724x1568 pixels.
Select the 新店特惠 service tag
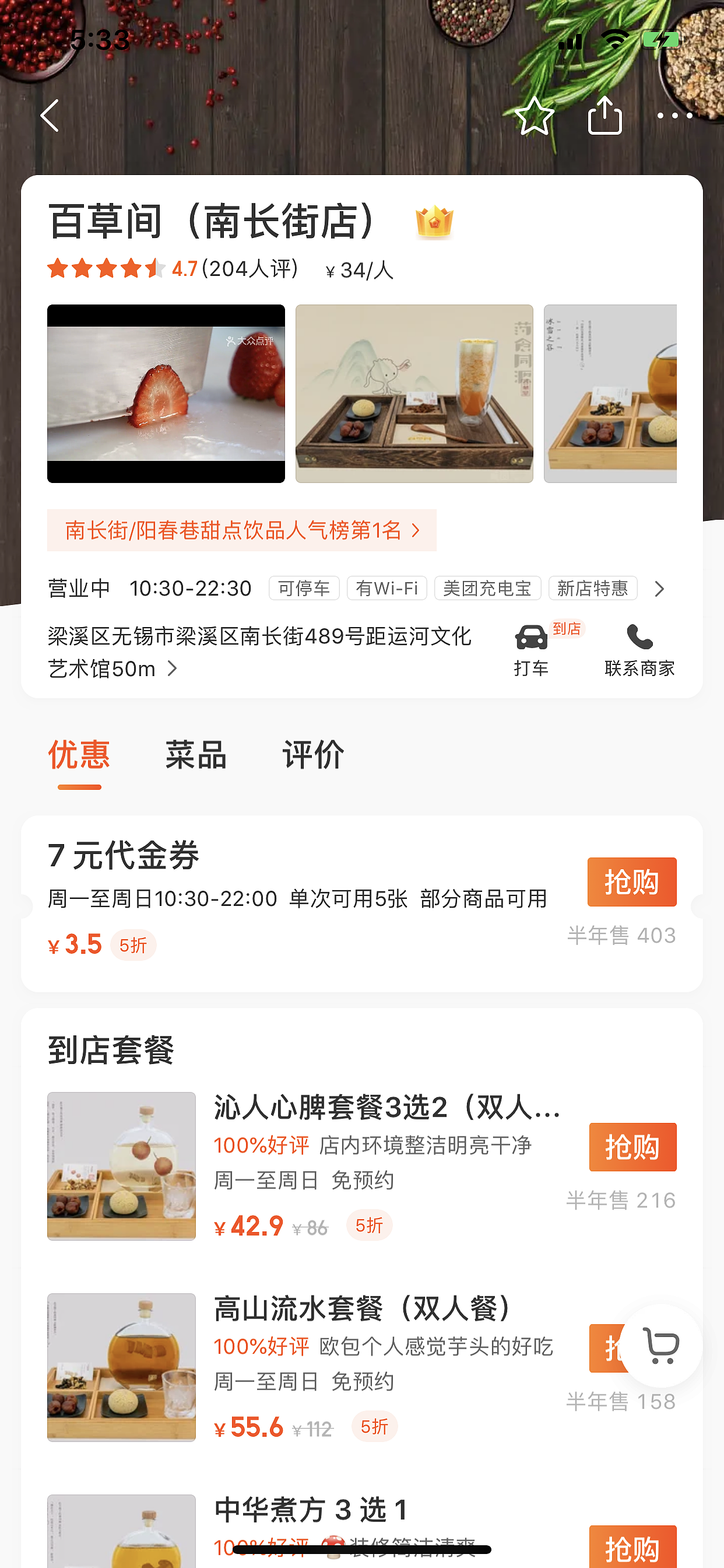[x=592, y=588]
